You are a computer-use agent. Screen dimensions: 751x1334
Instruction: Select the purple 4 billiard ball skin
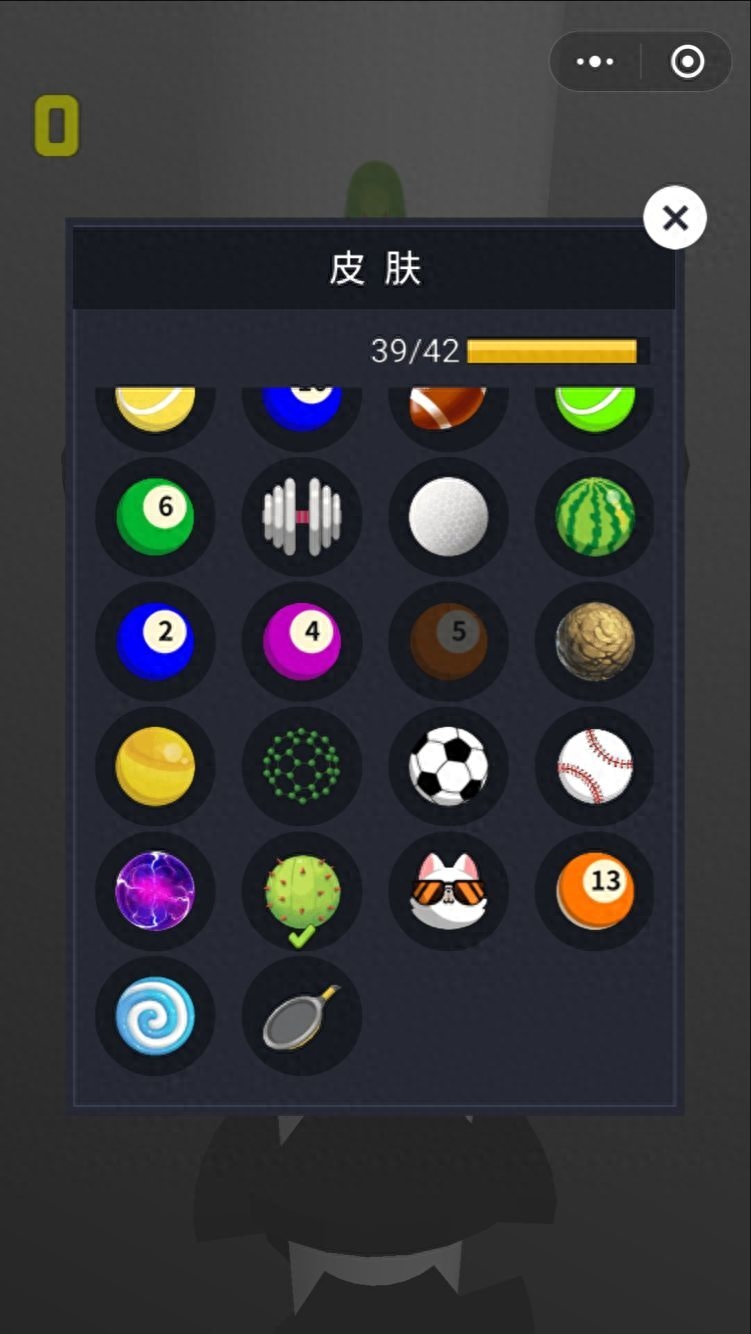(301, 641)
